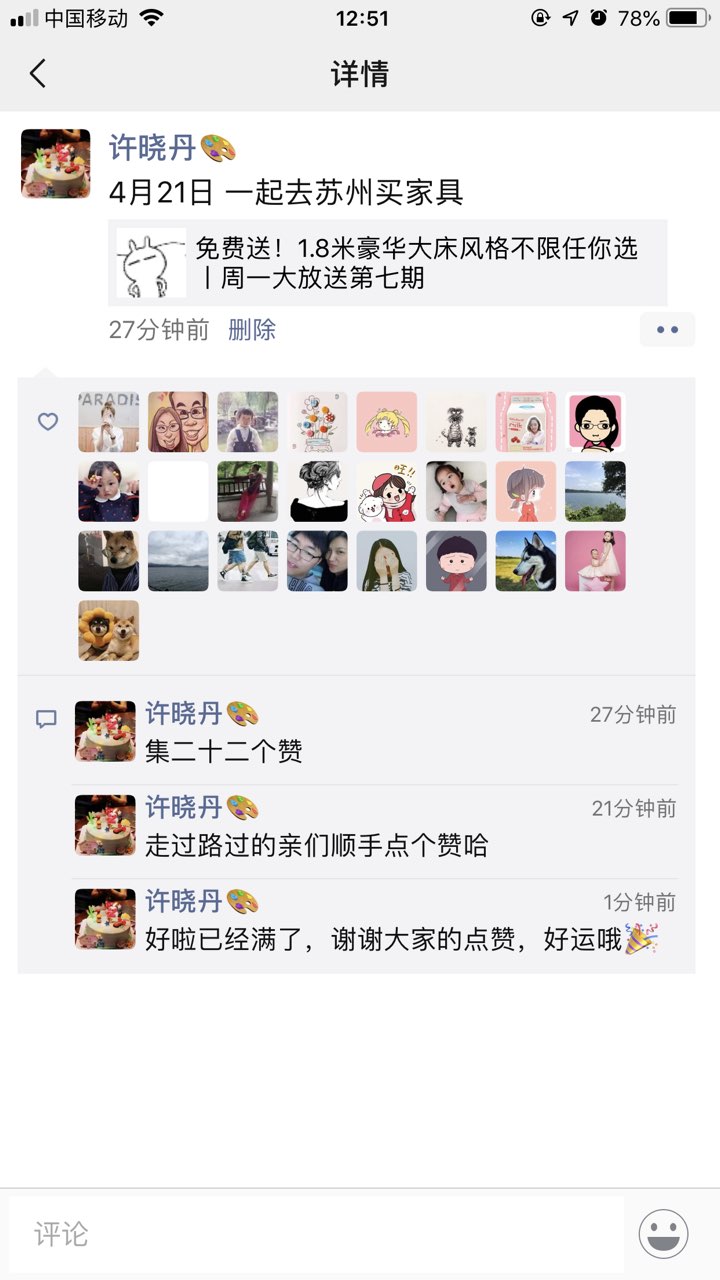720x1280 pixels.
Task: Open 许晓丹's profile name in the post header
Action: point(152,148)
